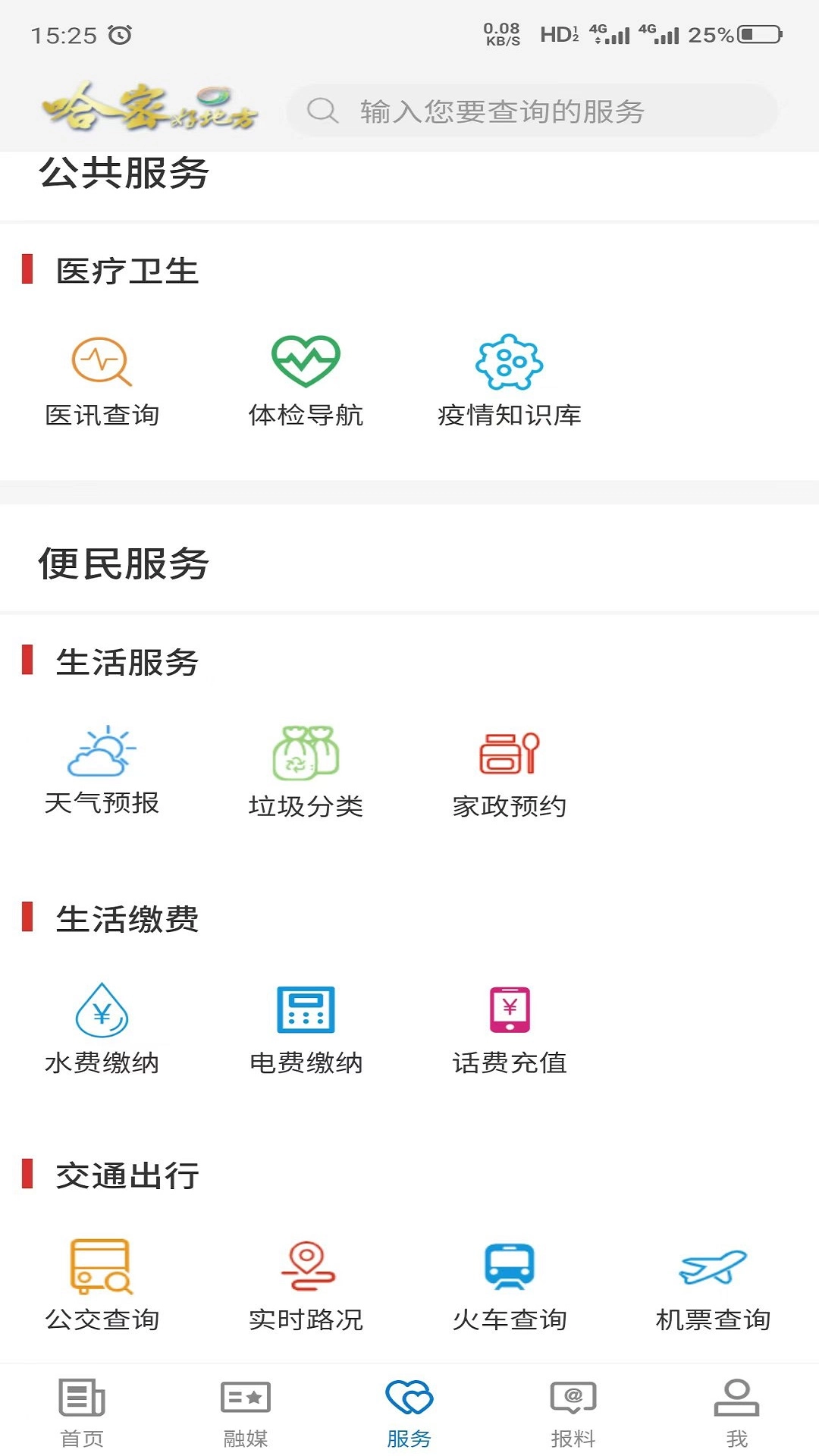
Task: Tap the 火车查询 train icon
Action: click(x=509, y=1268)
